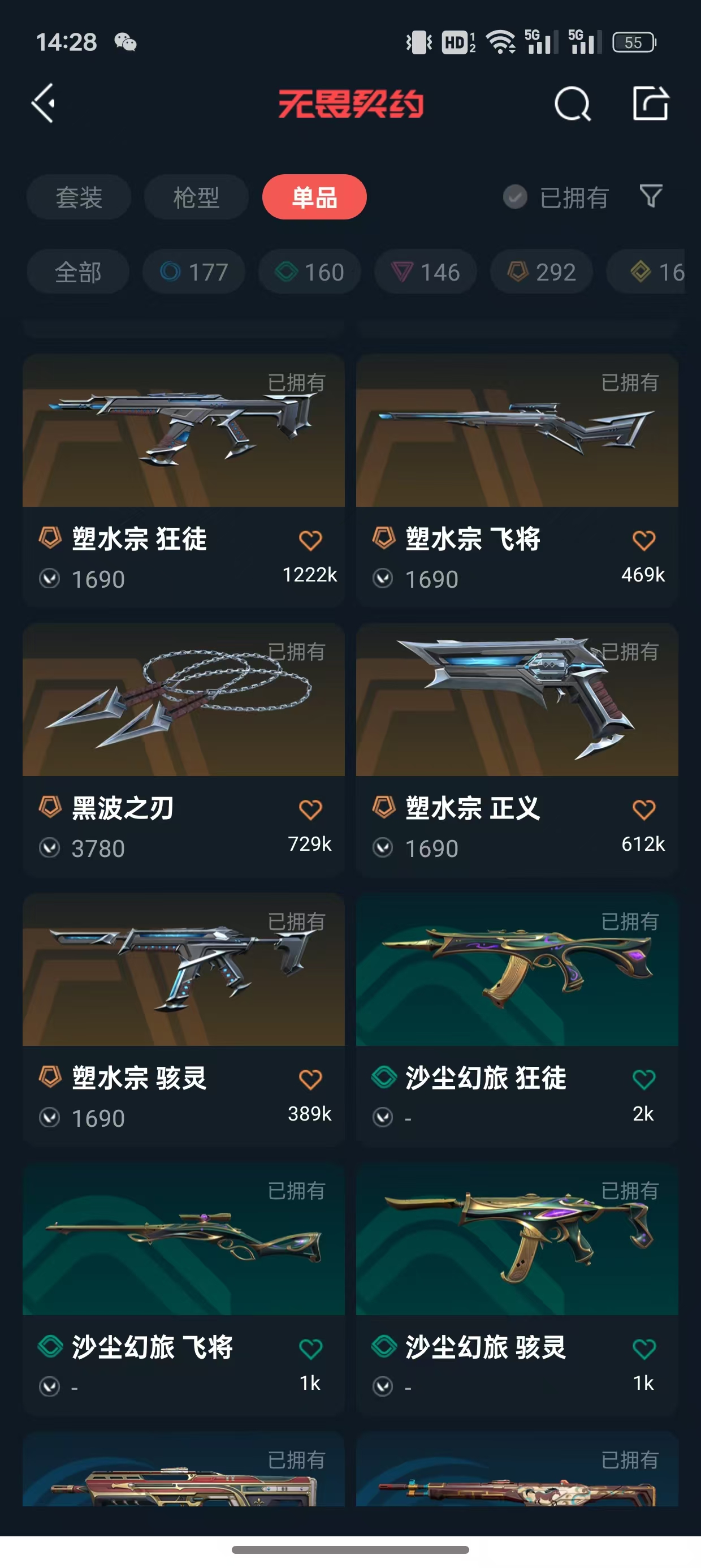Select the 292 tier chip

pos(541,272)
